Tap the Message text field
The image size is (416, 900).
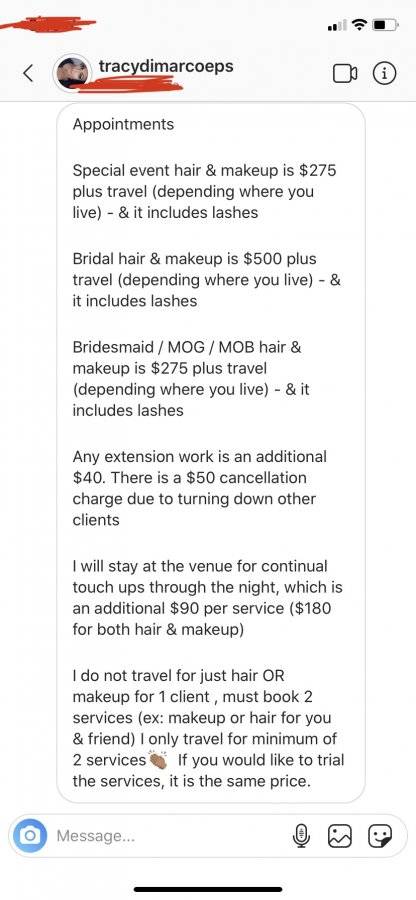[166, 836]
